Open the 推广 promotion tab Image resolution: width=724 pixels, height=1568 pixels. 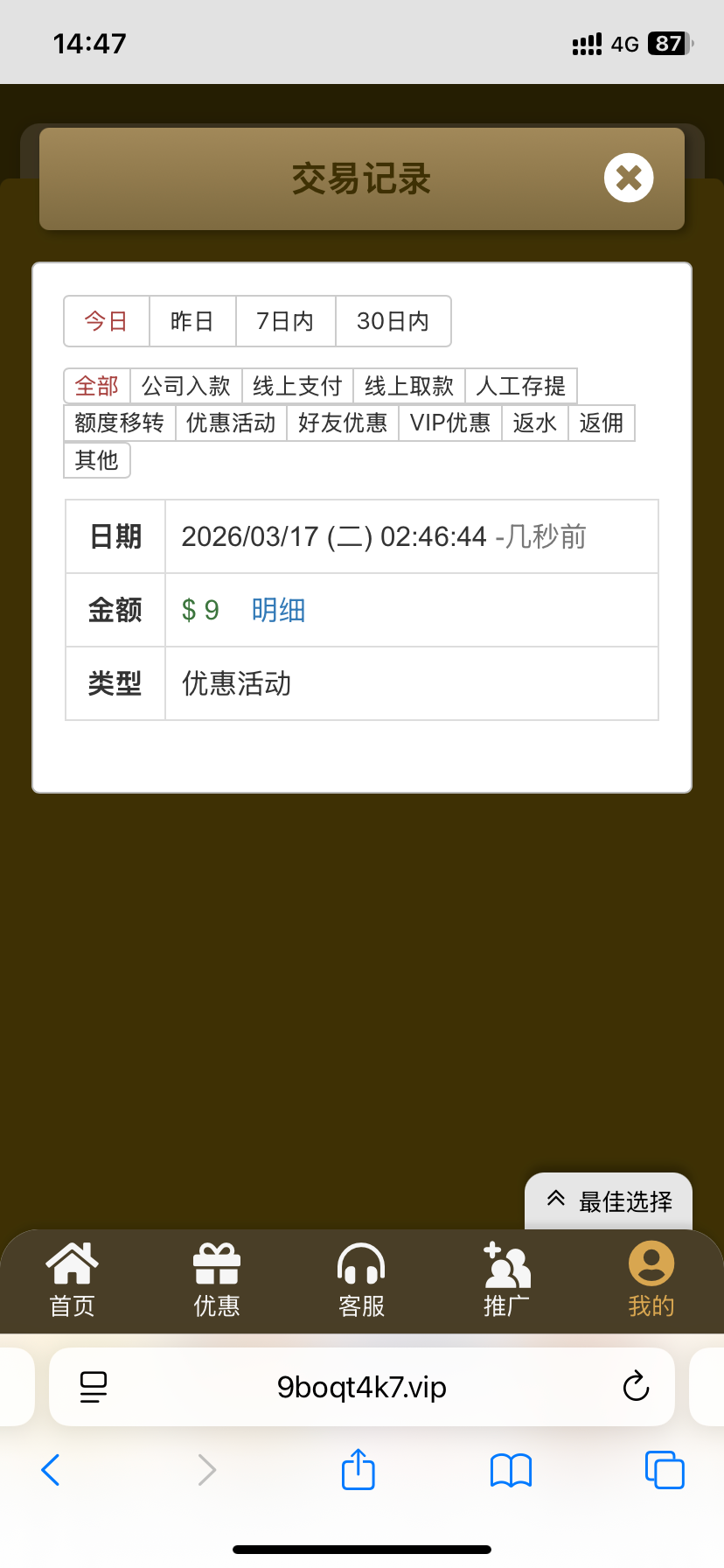coord(506,1279)
